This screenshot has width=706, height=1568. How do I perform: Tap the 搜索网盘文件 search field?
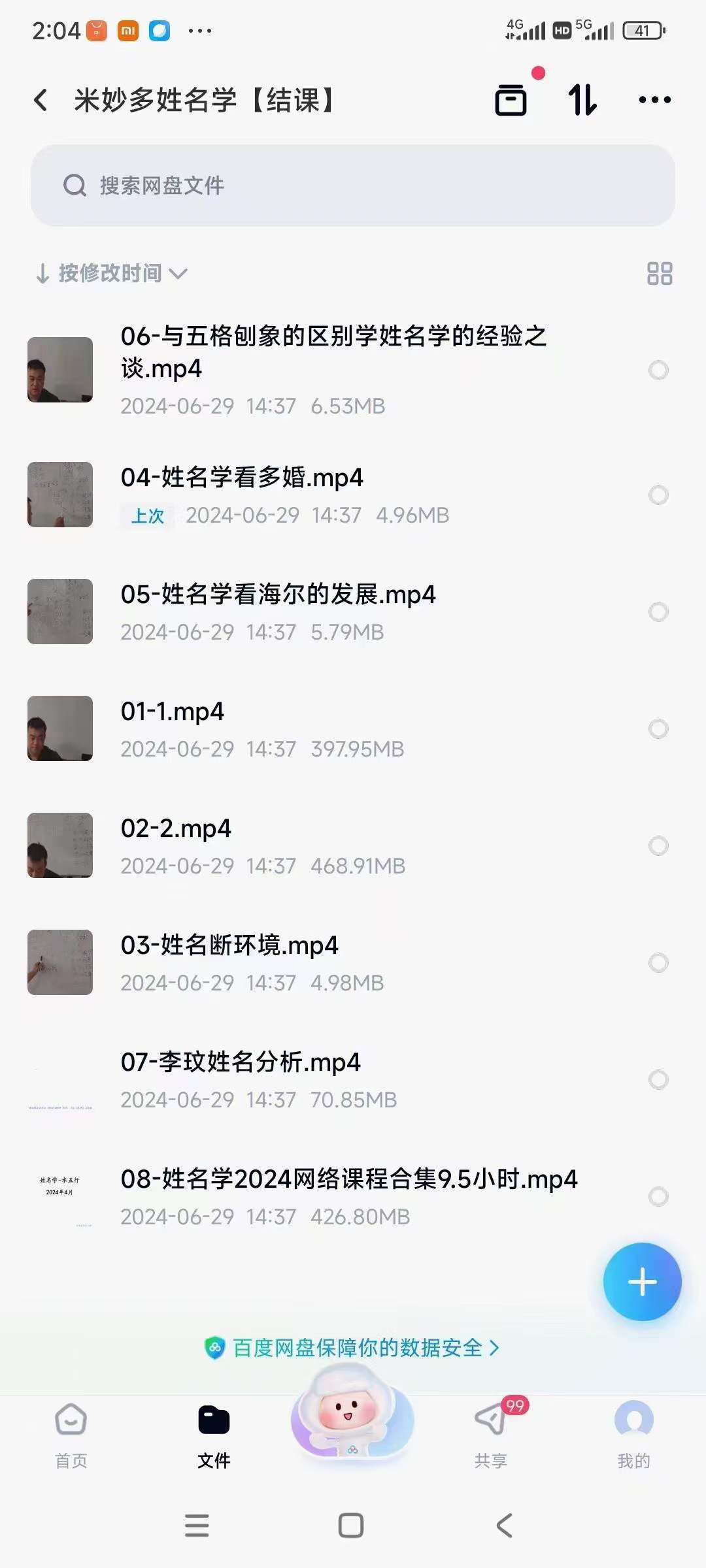tap(353, 186)
